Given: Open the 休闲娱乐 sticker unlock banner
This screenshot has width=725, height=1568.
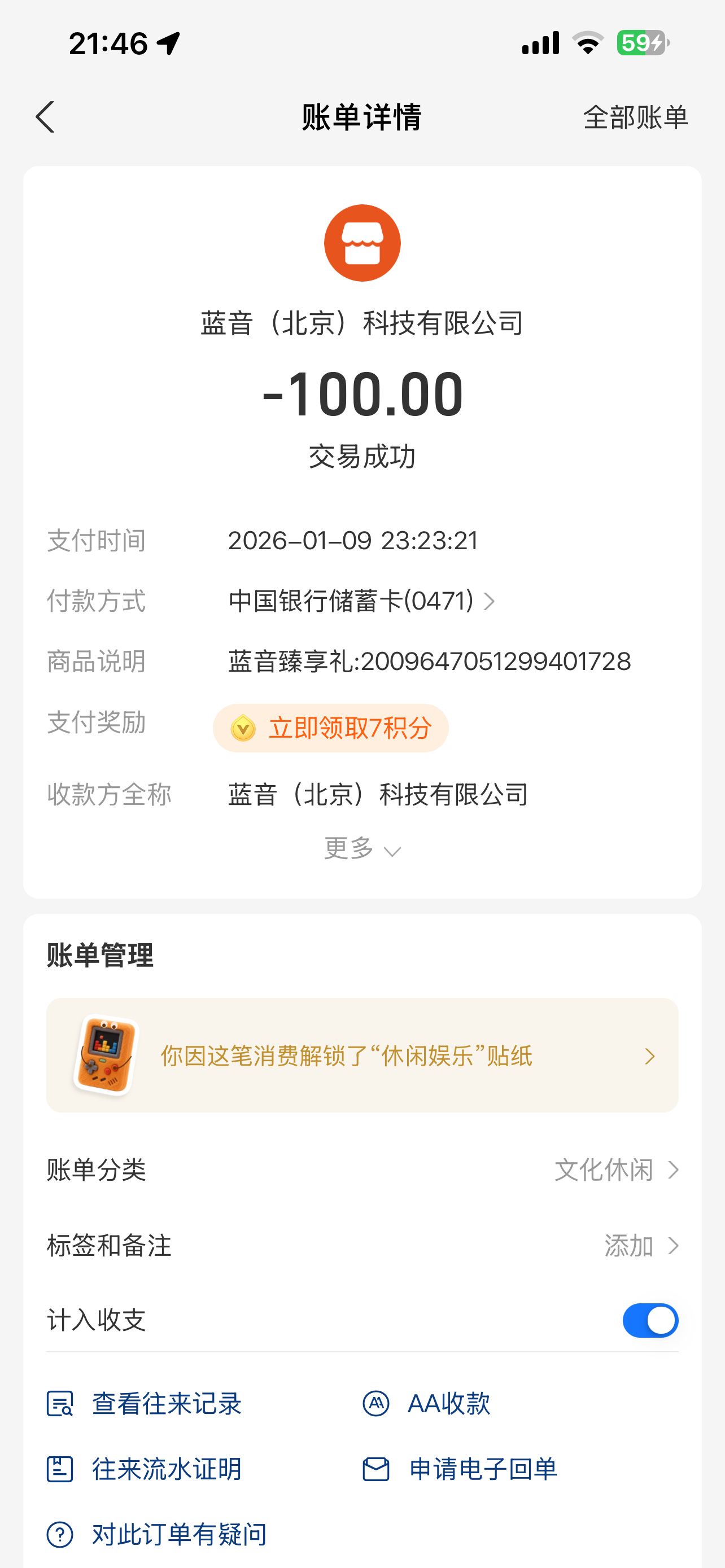Looking at the screenshot, I should point(361,1055).
